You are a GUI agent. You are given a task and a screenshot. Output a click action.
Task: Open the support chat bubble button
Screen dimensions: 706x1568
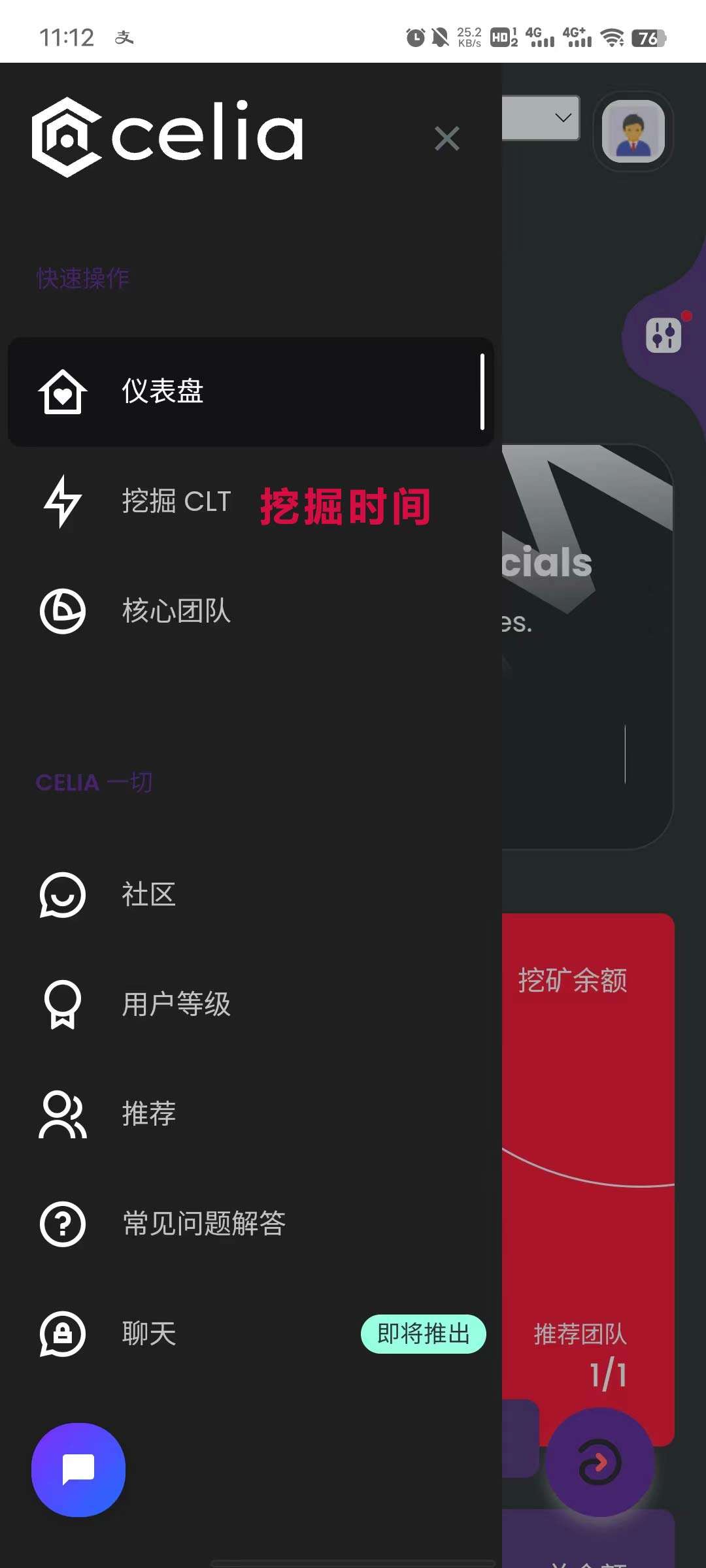pos(78,1470)
